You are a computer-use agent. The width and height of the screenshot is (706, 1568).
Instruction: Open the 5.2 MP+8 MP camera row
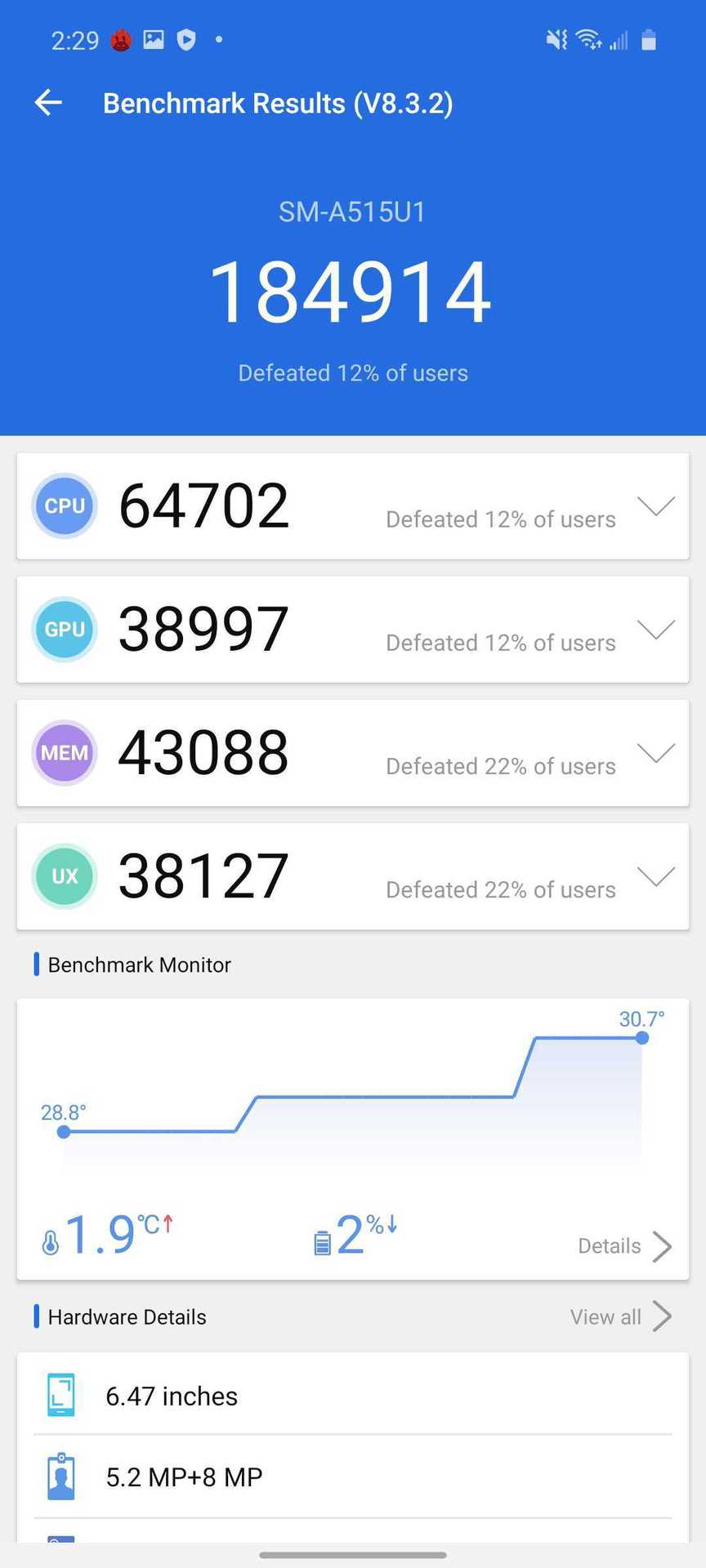point(352,1477)
